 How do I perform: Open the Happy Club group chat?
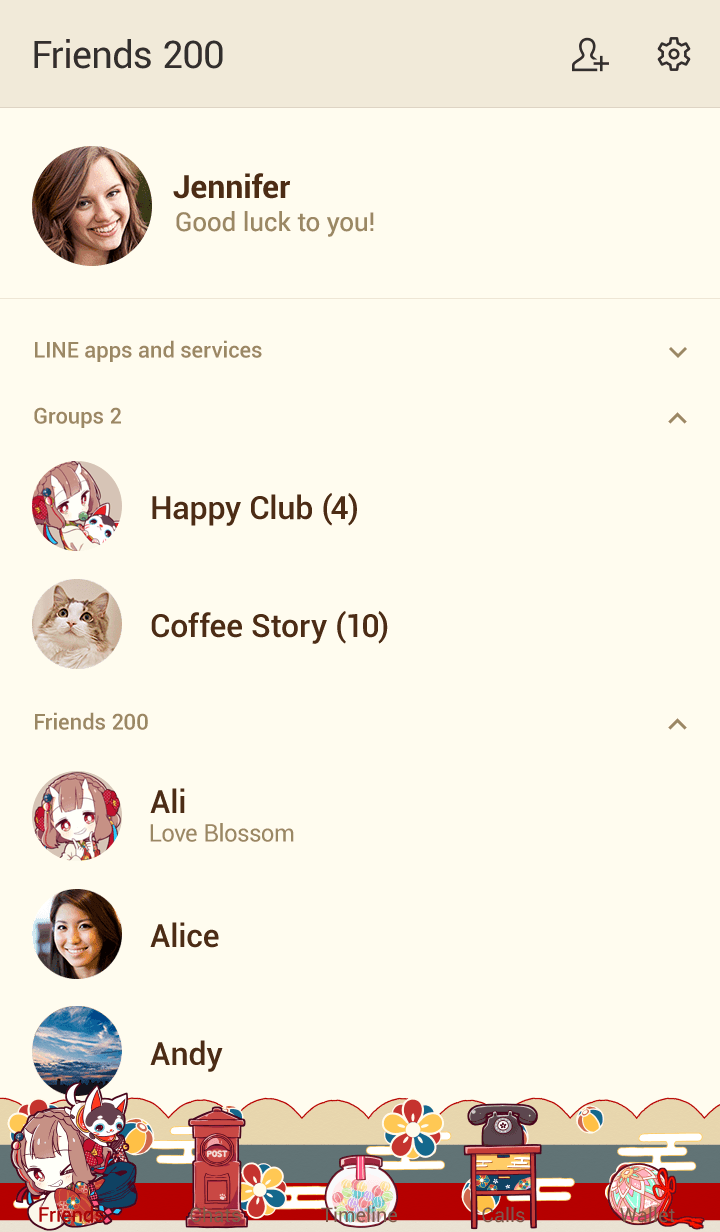[x=254, y=508]
